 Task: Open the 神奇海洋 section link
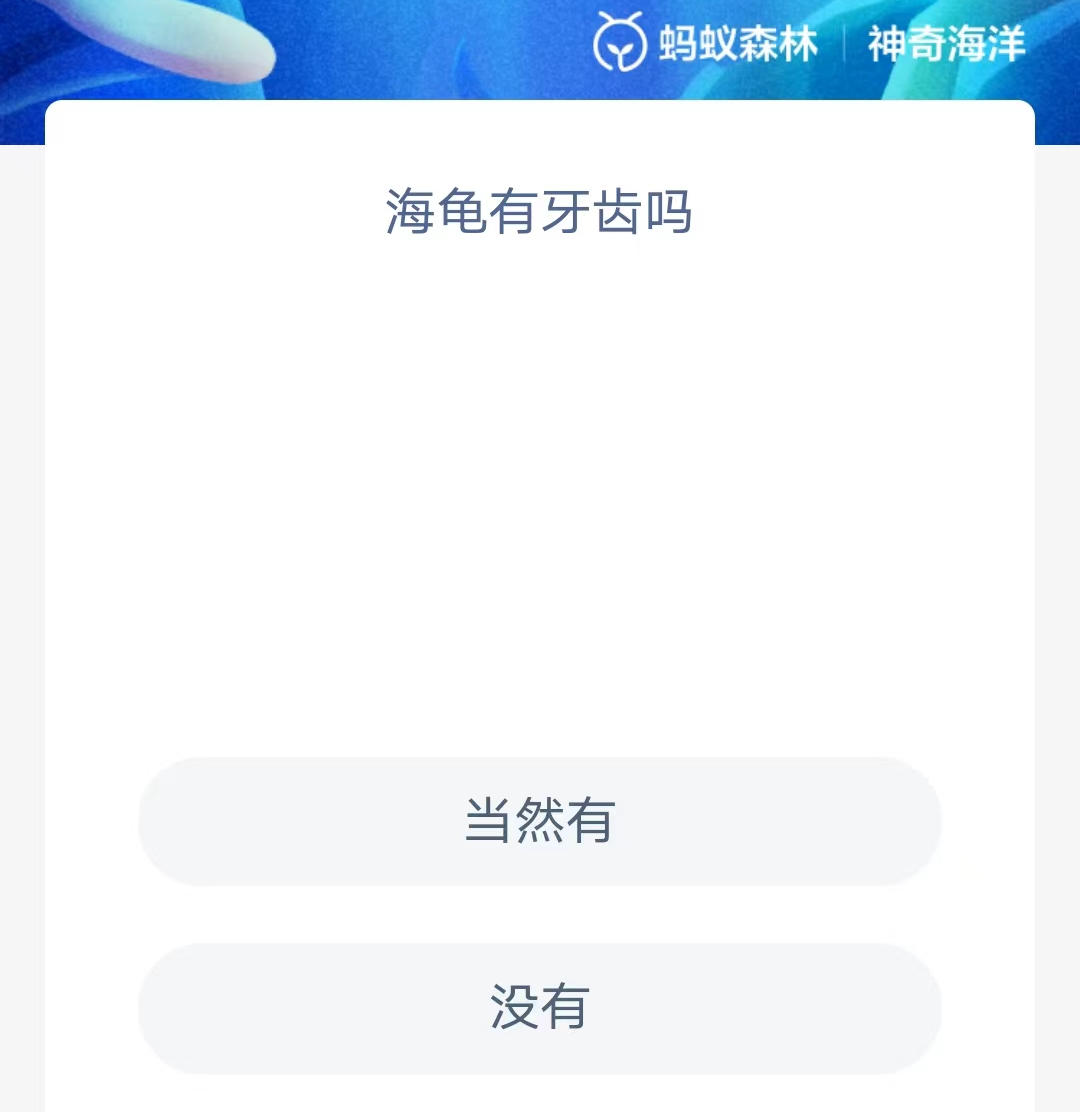pos(948,44)
